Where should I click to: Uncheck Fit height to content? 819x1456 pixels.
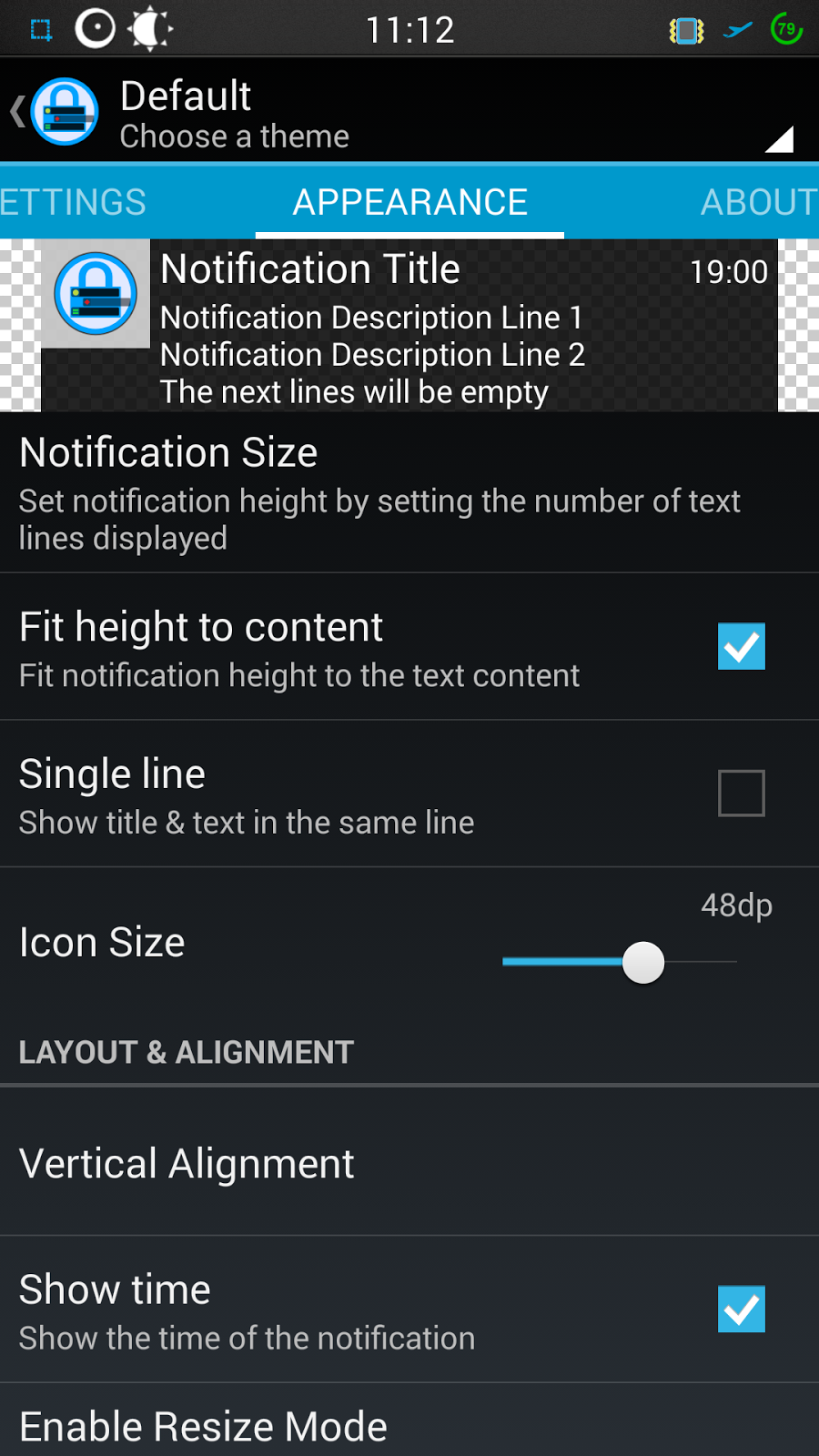point(741,647)
